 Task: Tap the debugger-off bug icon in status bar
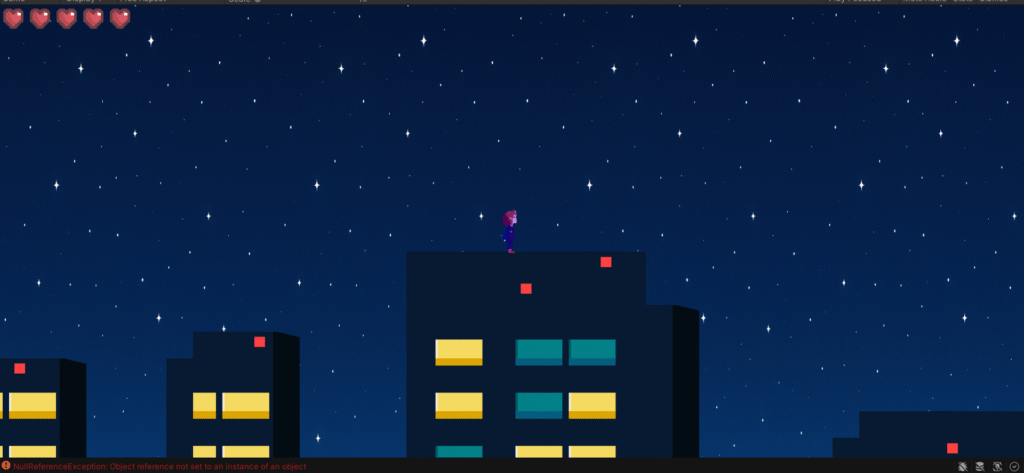[x=962, y=466]
